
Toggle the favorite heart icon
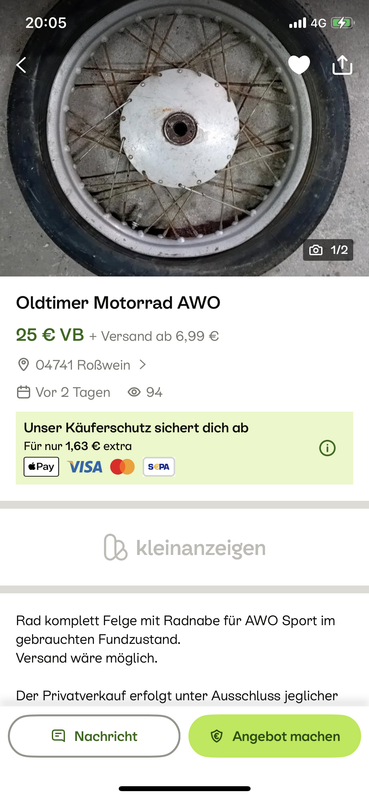(x=299, y=65)
